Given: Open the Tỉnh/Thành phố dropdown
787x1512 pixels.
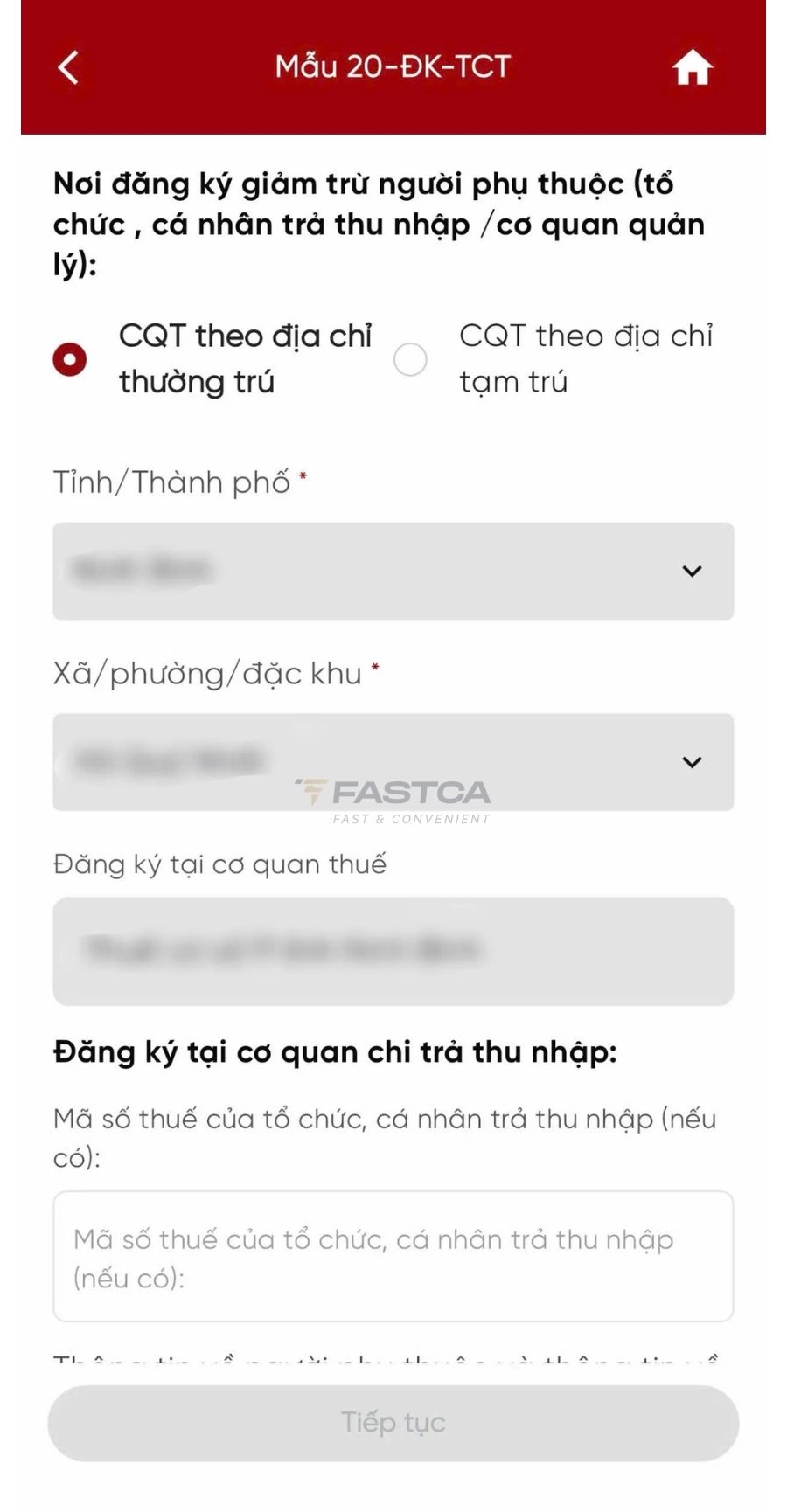Looking at the screenshot, I should coord(393,570).
